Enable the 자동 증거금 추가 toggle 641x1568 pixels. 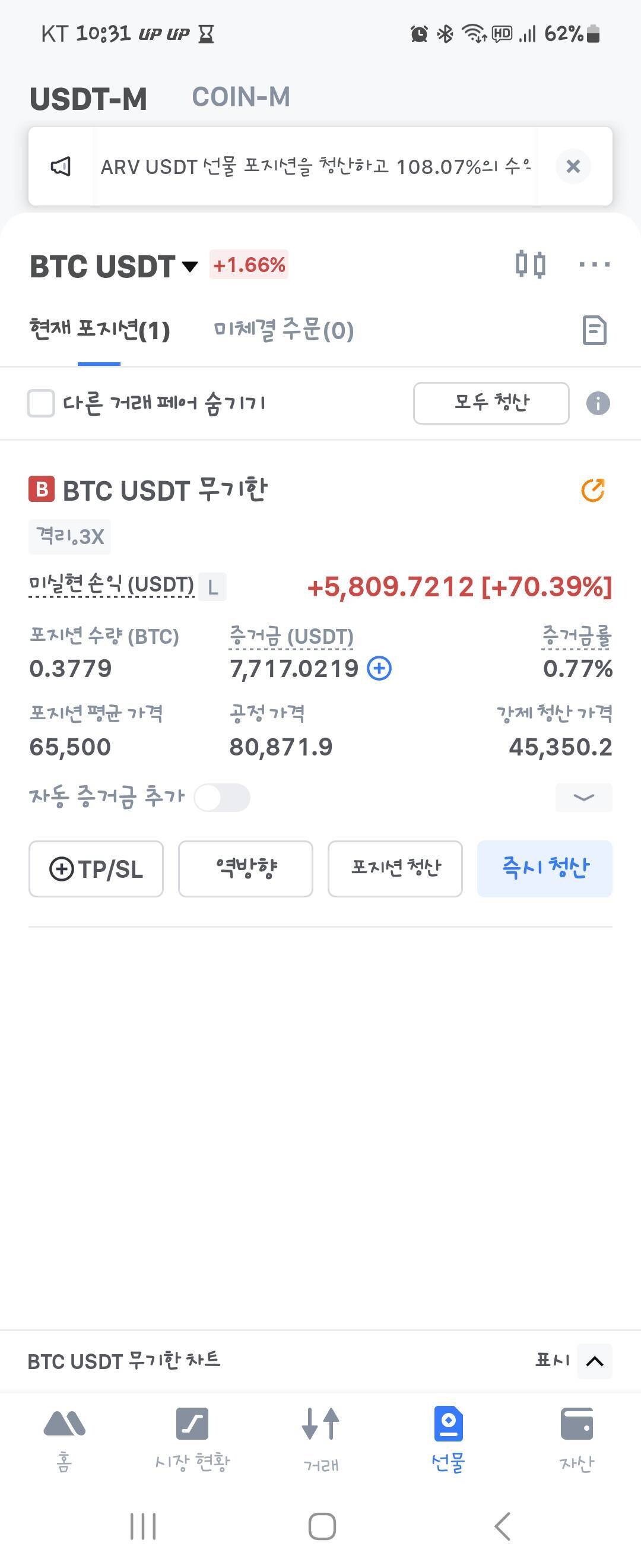pyautogui.click(x=222, y=798)
